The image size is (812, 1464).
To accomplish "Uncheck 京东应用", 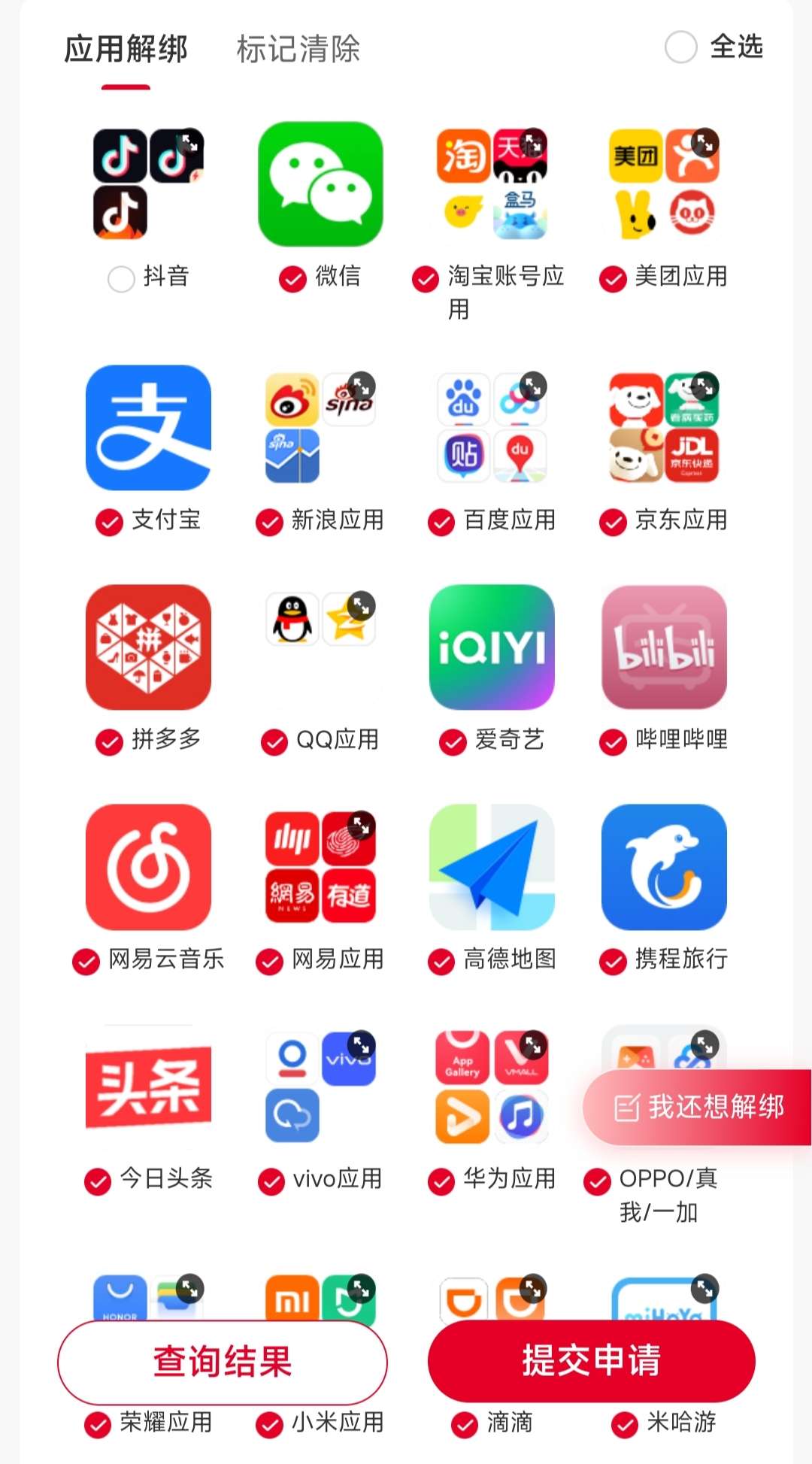I will pos(613,522).
